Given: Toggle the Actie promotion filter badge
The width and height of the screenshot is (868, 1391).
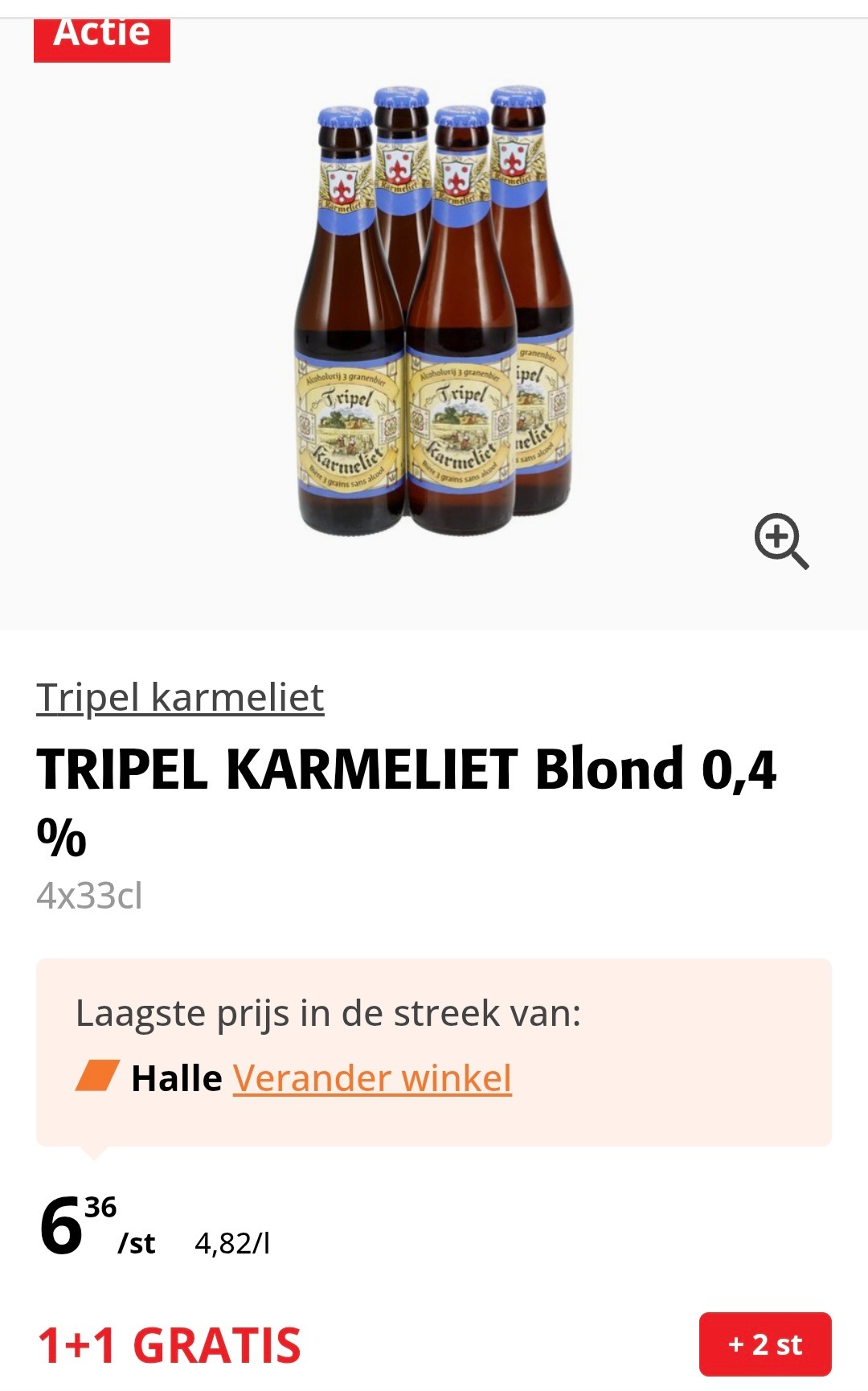Looking at the screenshot, I should coord(100,34).
